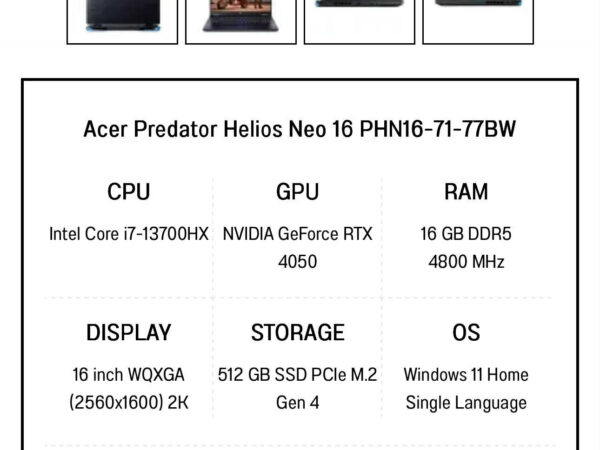This screenshot has width=600, height=450.
Task: Select the open-lid front view laptop thumbnail
Action: point(240,18)
